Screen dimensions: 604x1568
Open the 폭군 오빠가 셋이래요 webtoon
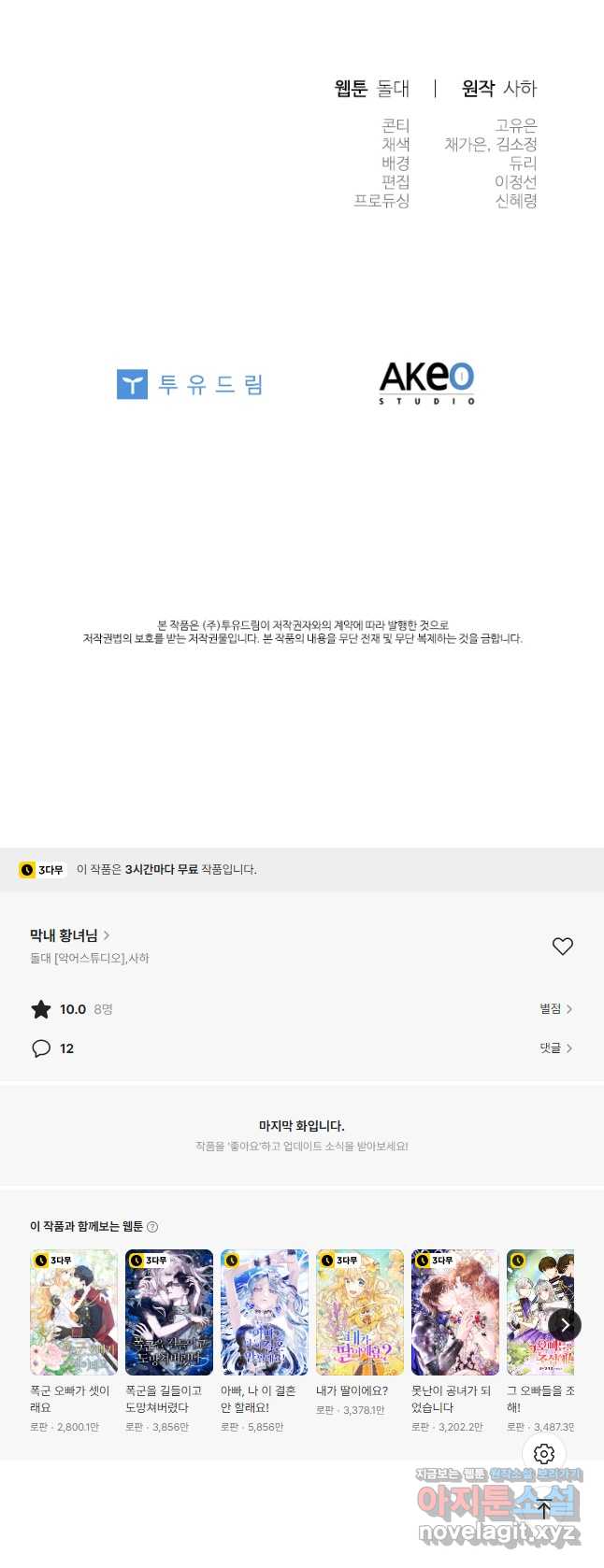74,1312
